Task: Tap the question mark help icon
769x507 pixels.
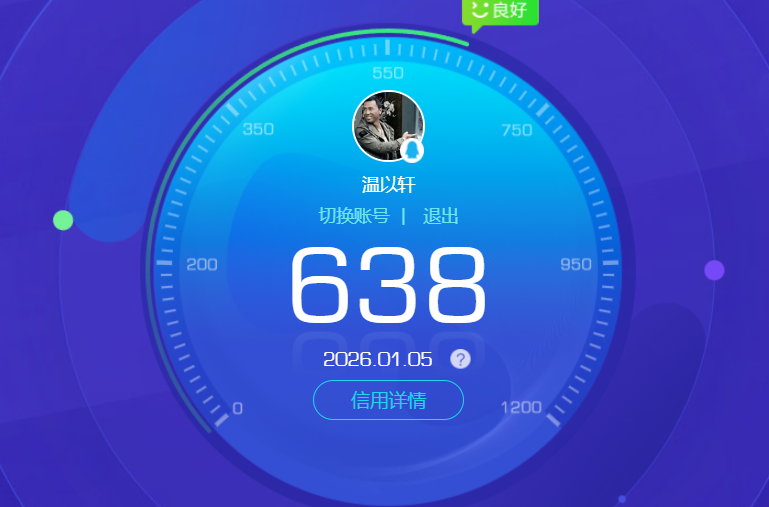Action: pyautogui.click(x=460, y=359)
